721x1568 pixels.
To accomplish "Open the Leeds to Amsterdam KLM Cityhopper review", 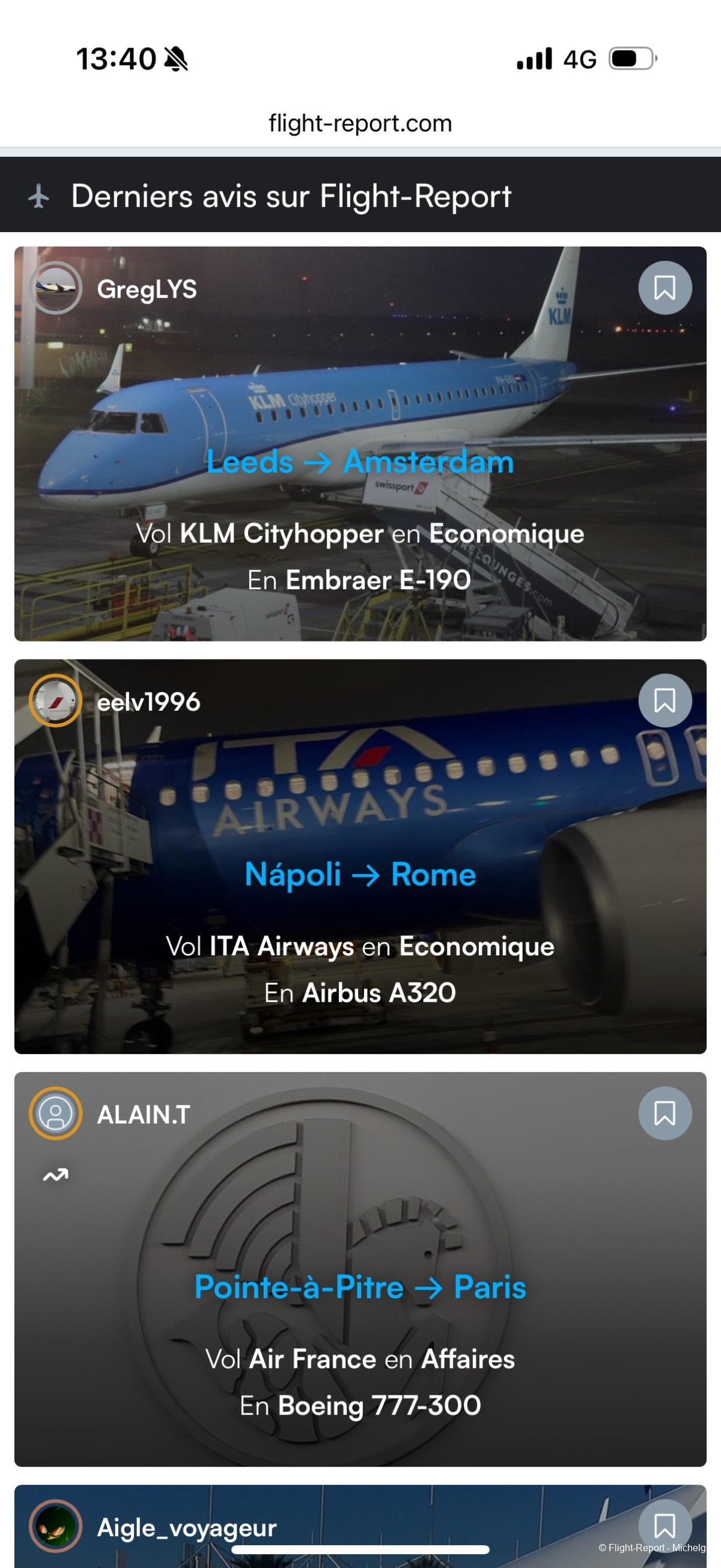I will (360, 461).
